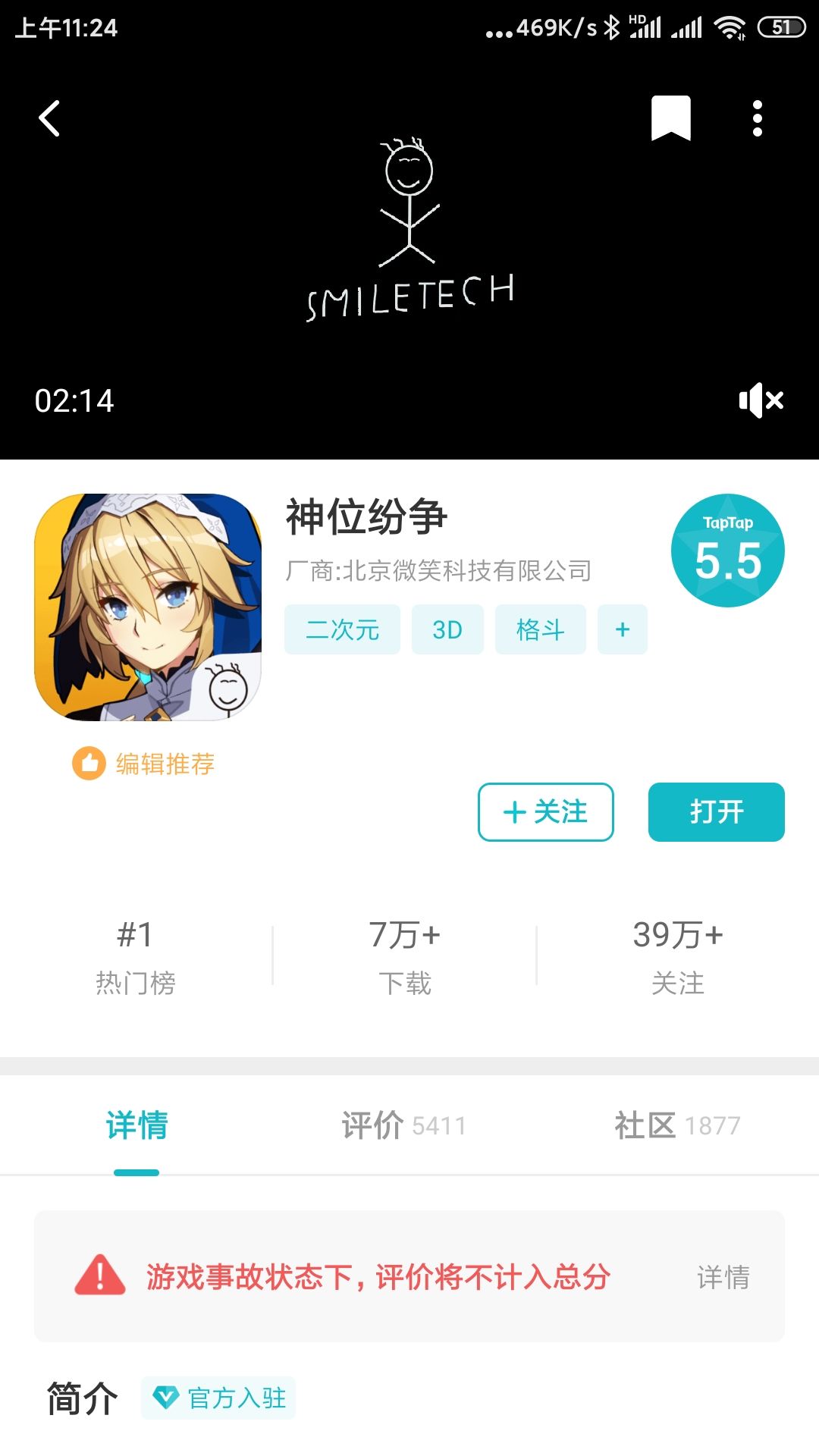Follow the game with 关注 button
This screenshot has width=819, height=1456.
[545, 812]
